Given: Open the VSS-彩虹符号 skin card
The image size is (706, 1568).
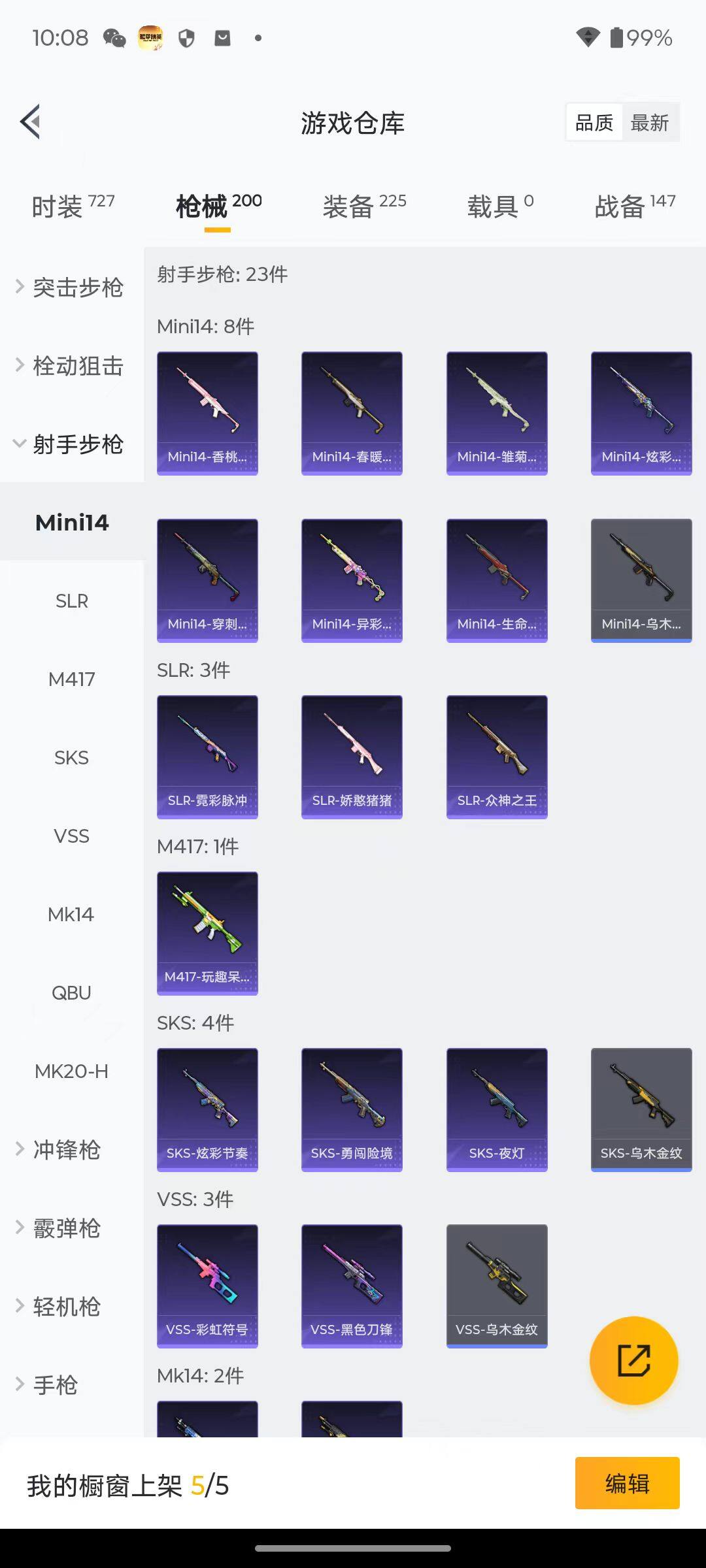Looking at the screenshot, I should [x=207, y=1286].
